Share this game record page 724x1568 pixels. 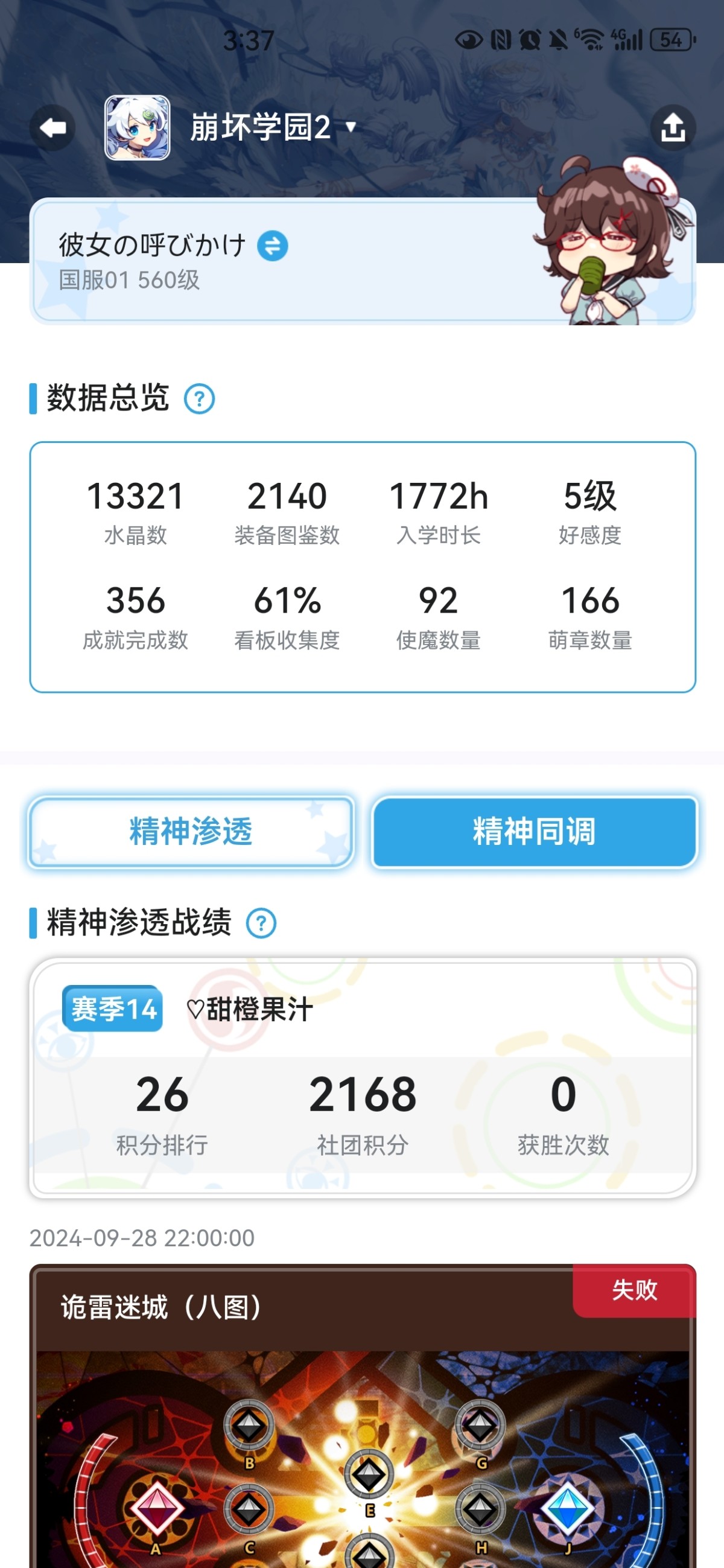click(672, 128)
